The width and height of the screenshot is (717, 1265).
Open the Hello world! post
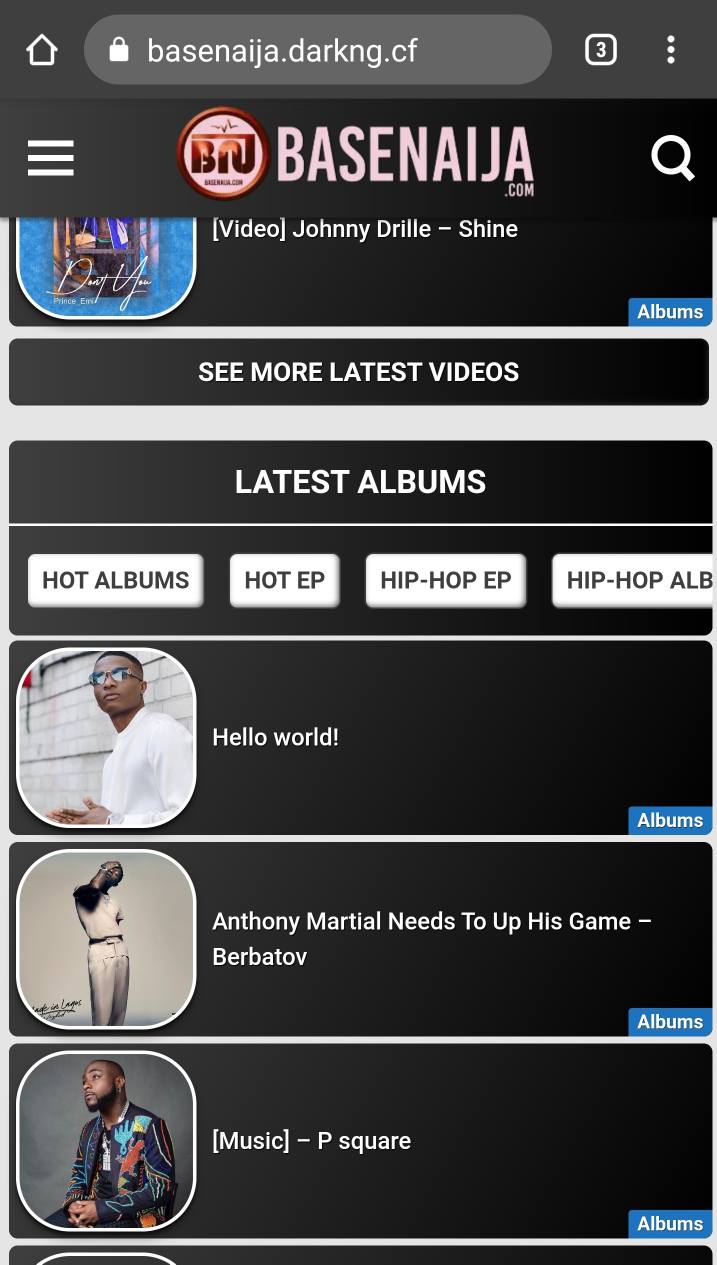(276, 738)
